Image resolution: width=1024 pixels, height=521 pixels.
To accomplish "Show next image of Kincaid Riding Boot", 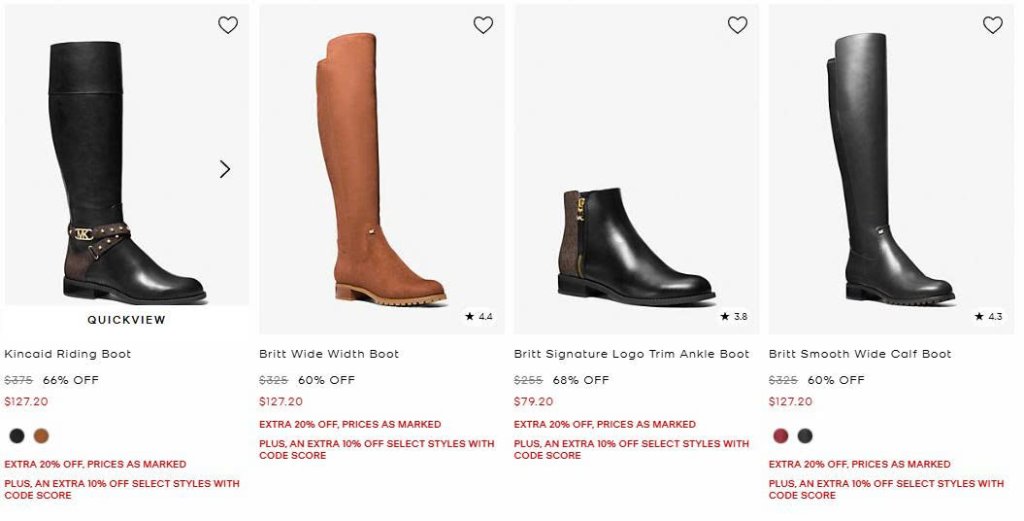I will tap(225, 169).
